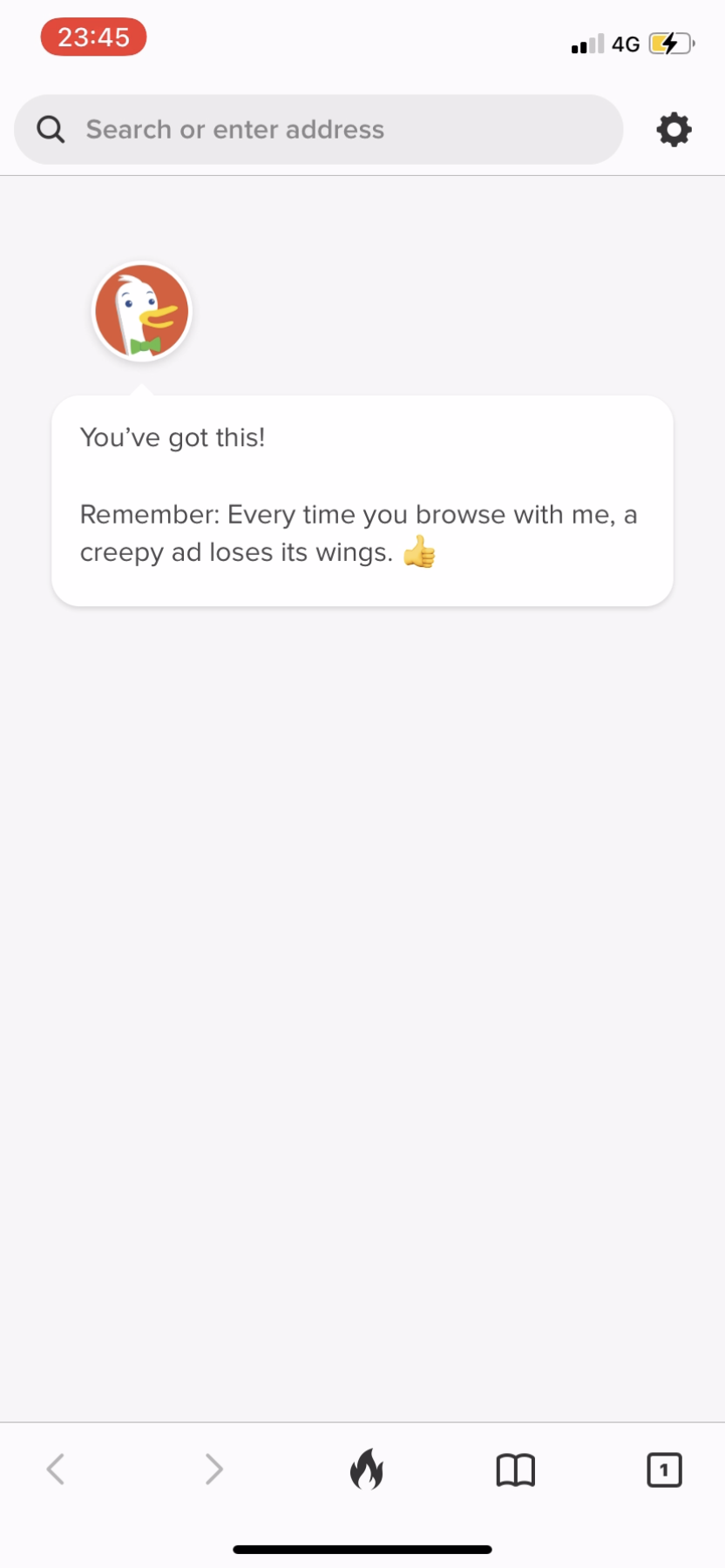Tap the cellular signal indicator
Image resolution: width=725 pixels, height=1568 pixels.
[586, 44]
